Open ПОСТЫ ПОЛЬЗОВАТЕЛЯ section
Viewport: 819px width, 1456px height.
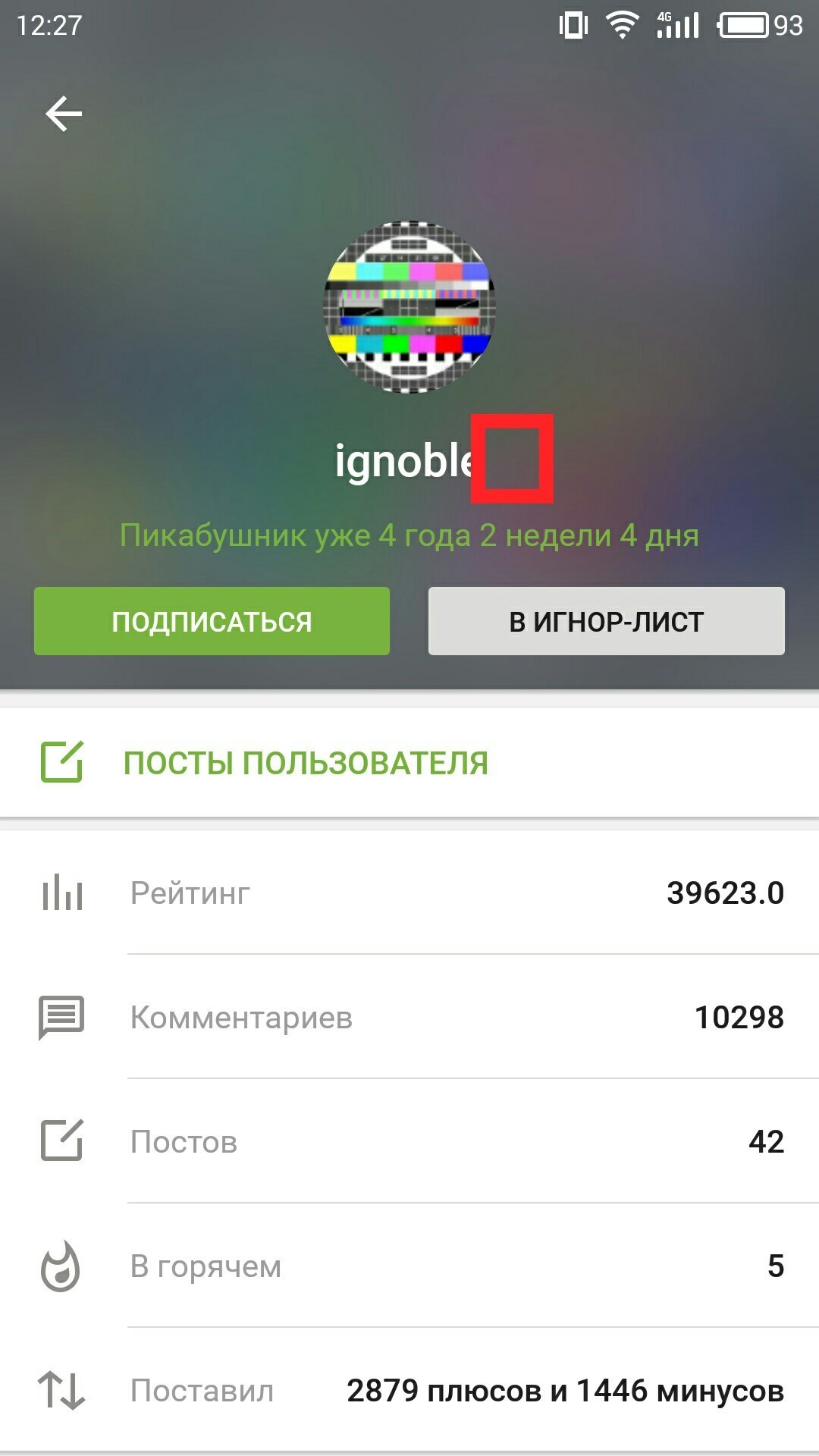pyautogui.click(x=306, y=763)
